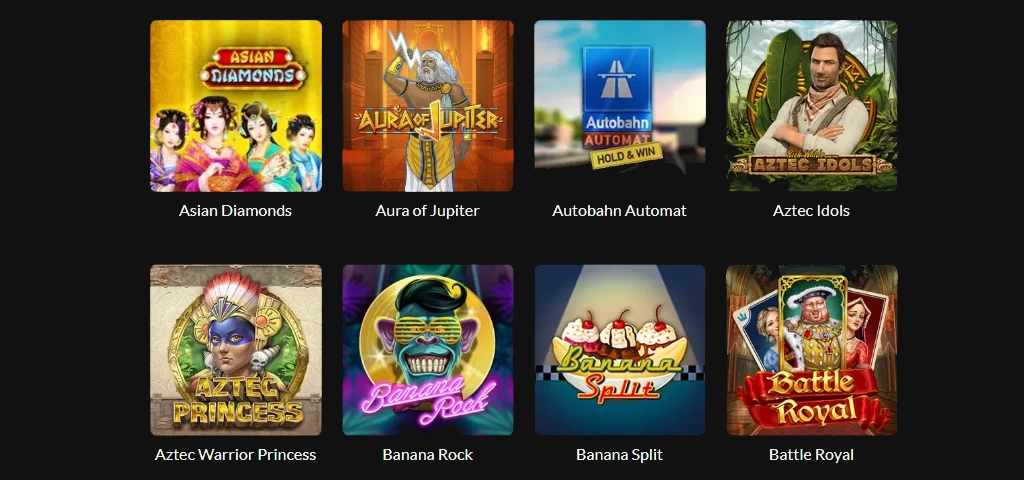Select the Autobahn Automat game
The height and width of the screenshot is (480, 1024).
(620, 106)
